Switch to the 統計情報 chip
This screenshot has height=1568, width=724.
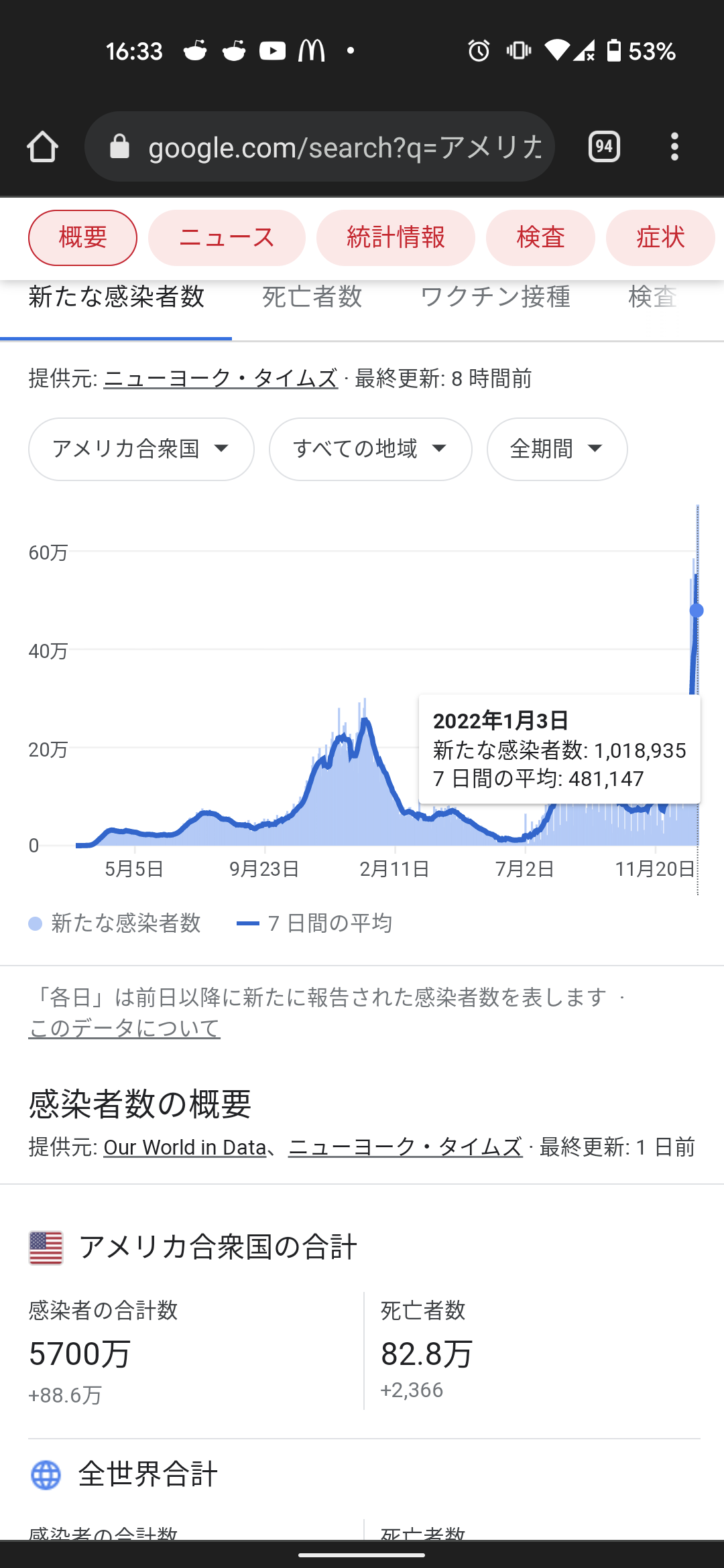tap(396, 238)
